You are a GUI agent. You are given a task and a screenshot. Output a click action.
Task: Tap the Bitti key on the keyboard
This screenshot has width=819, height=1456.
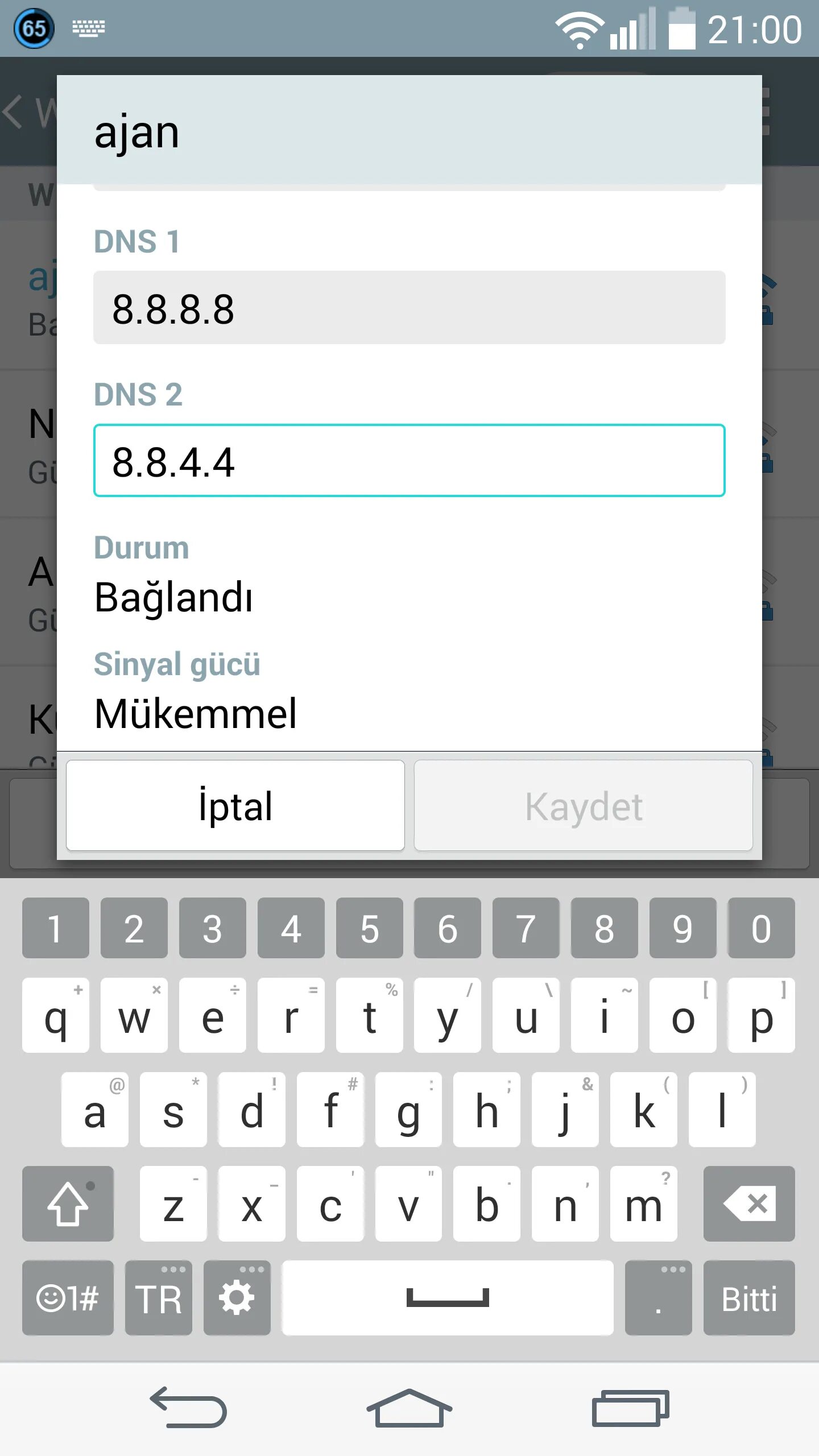tap(749, 1298)
